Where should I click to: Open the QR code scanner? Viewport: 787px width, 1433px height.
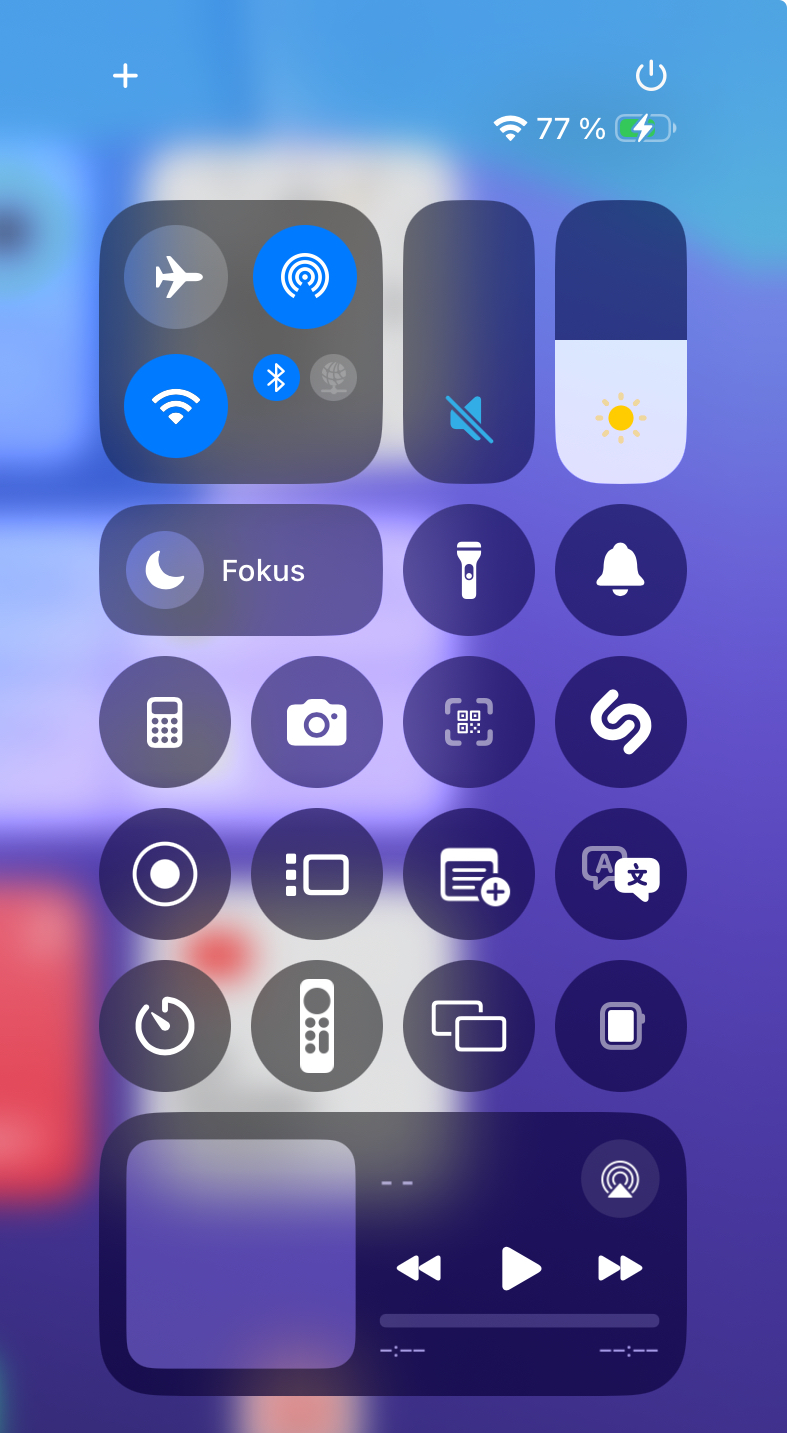click(468, 722)
